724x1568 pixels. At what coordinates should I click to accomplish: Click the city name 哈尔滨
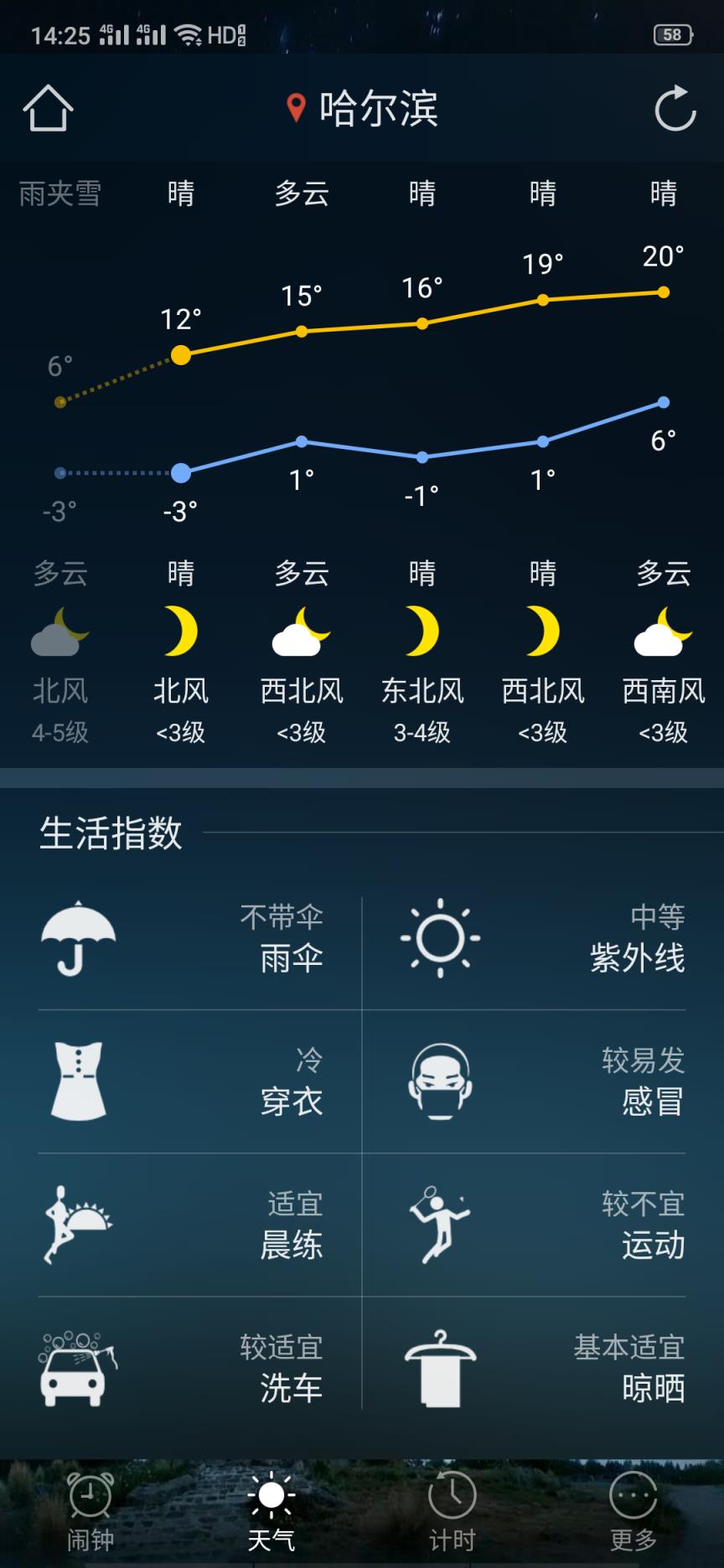[x=379, y=107]
